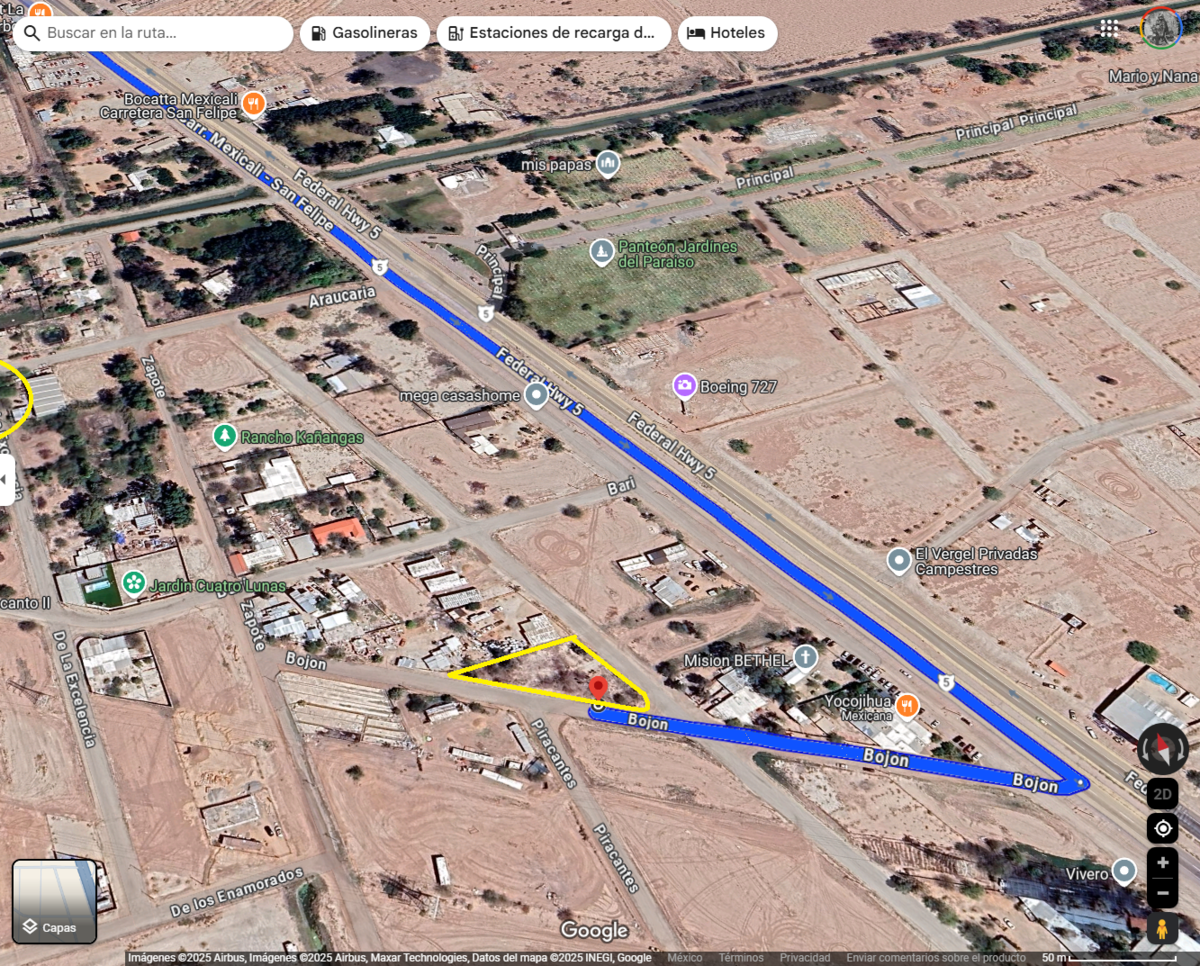Select the Gasolineras chip
Screen dimensions: 1200x966
(x=364, y=33)
